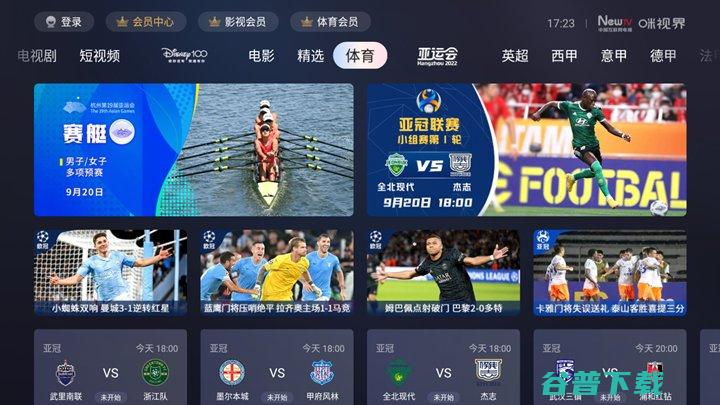This screenshot has width=720, height=405.
Task: Open 亚冠联赛 全北现代 vs 杰志 banner
Action: (526, 149)
